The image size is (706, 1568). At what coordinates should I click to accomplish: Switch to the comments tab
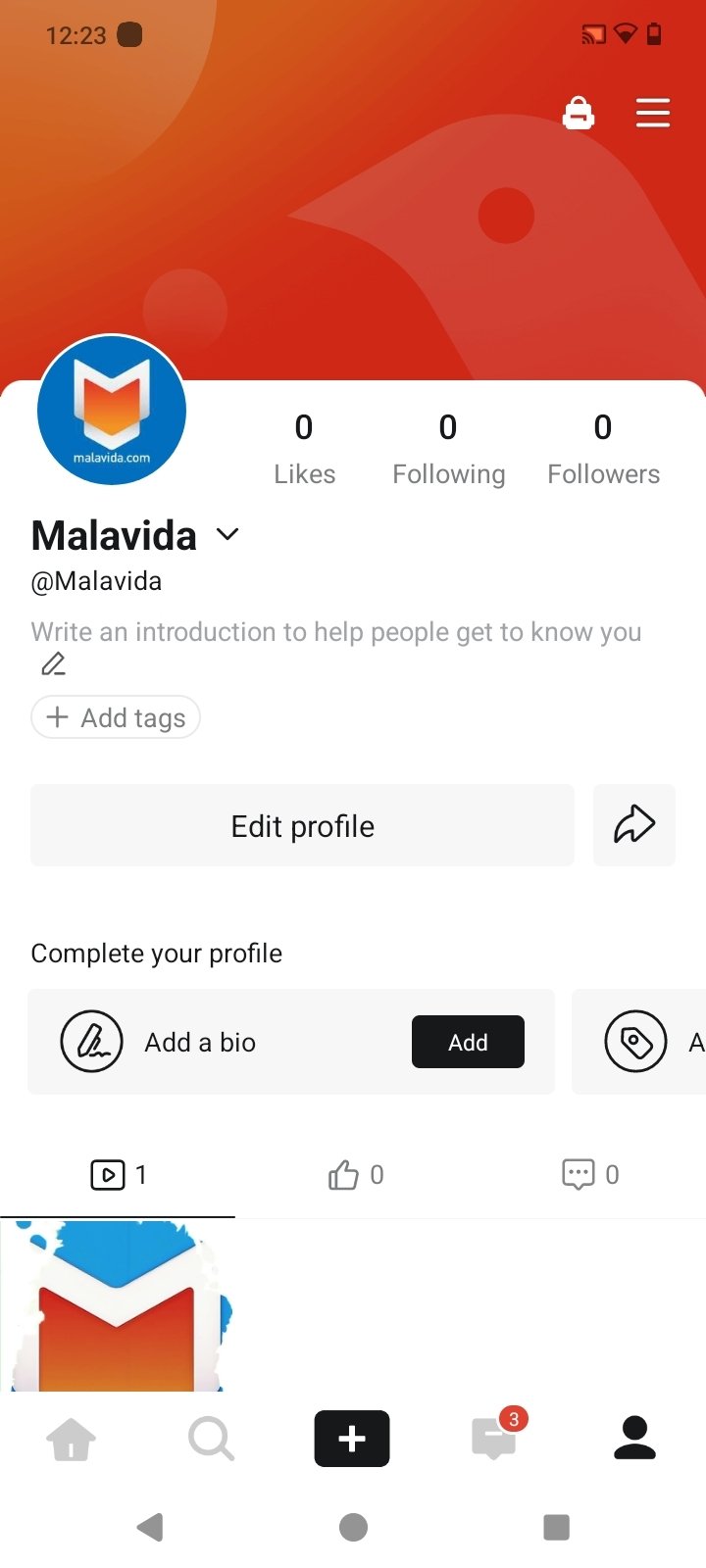point(589,1174)
